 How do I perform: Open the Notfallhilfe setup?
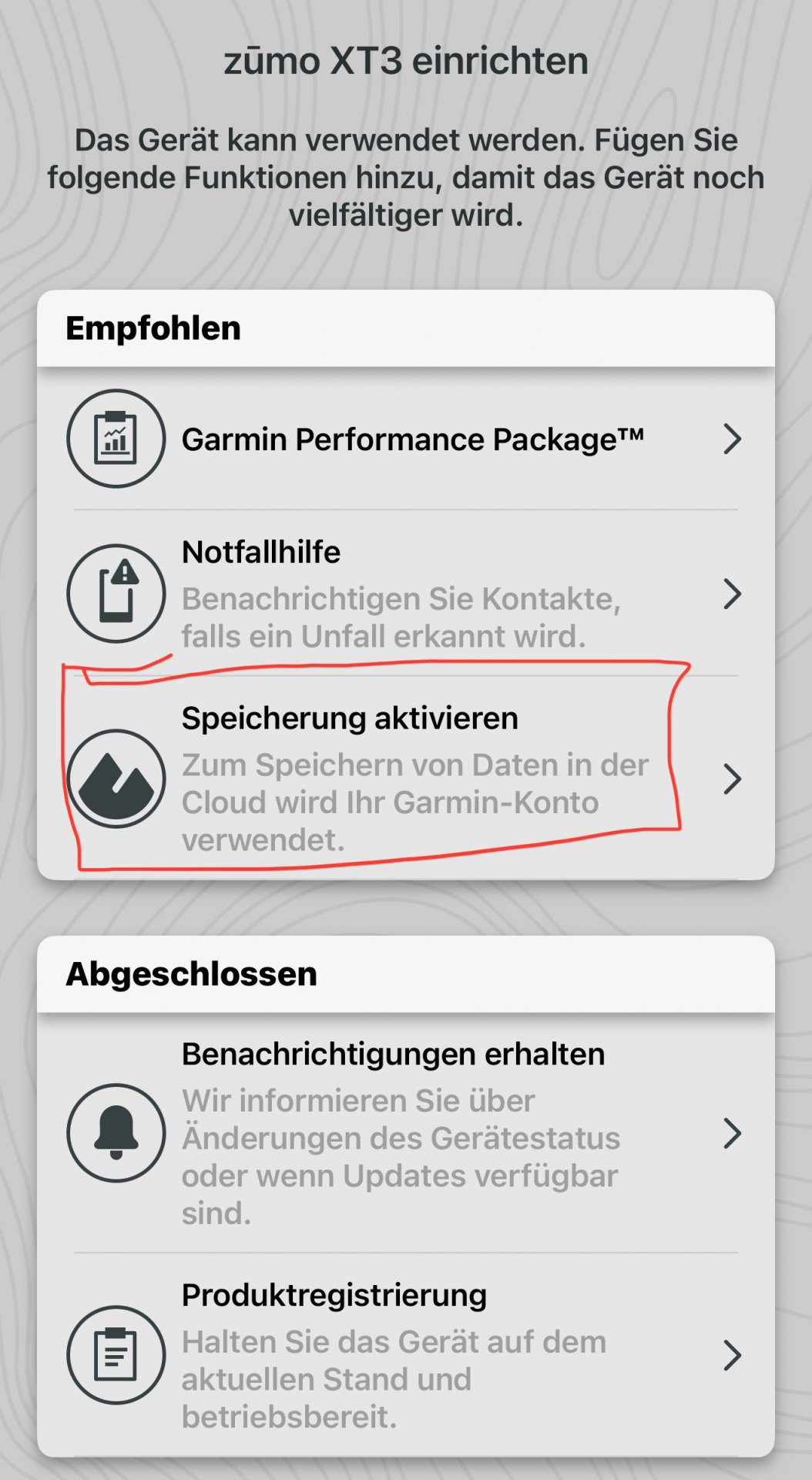pos(406,594)
